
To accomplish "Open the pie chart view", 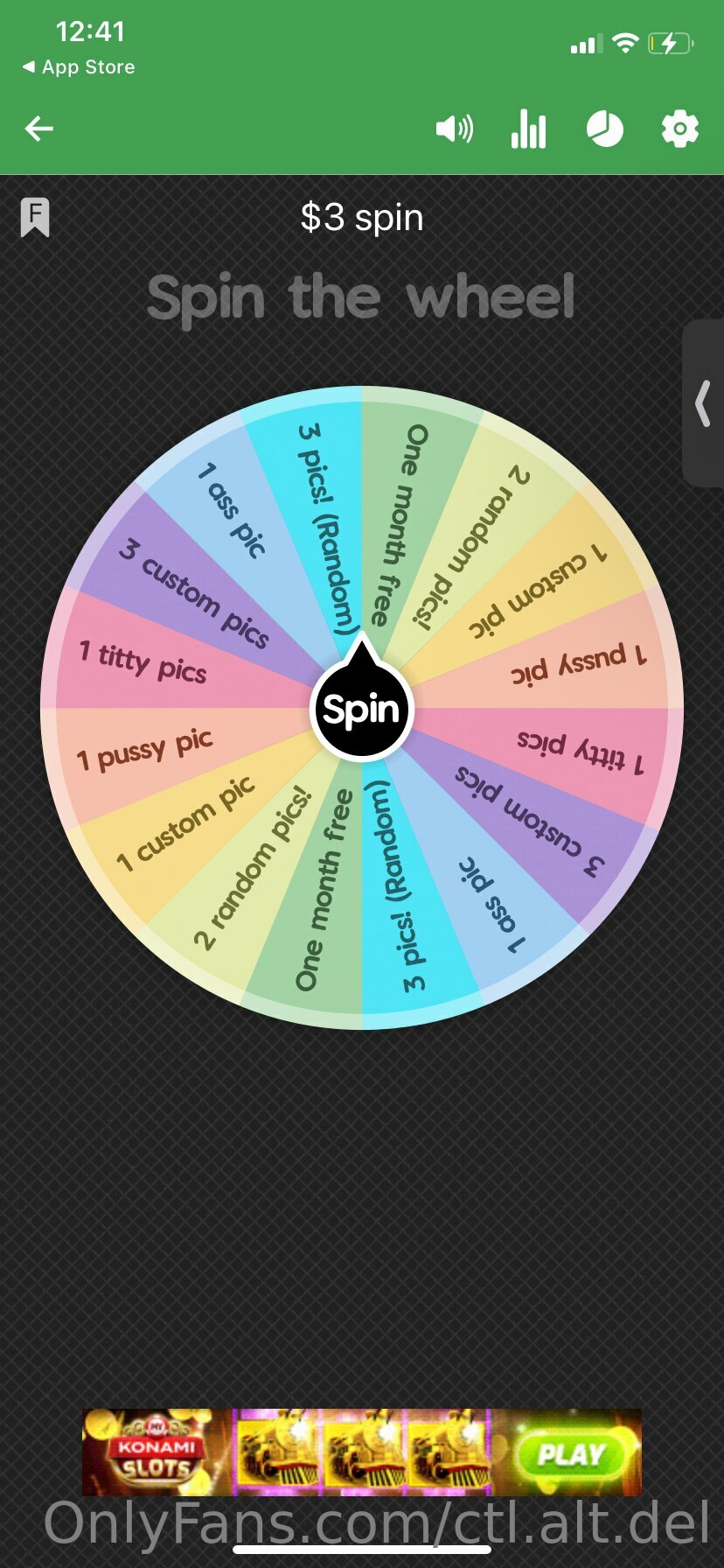I will (x=604, y=129).
